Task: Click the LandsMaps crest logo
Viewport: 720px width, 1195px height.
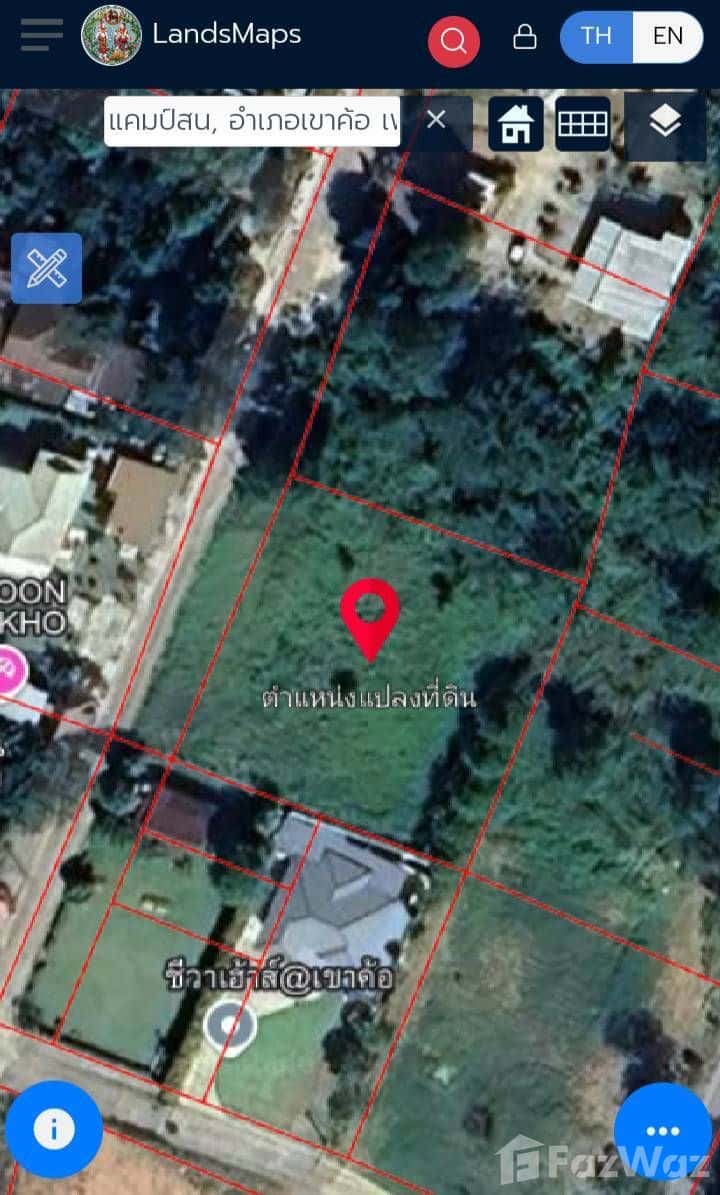Action: [x=112, y=35]
